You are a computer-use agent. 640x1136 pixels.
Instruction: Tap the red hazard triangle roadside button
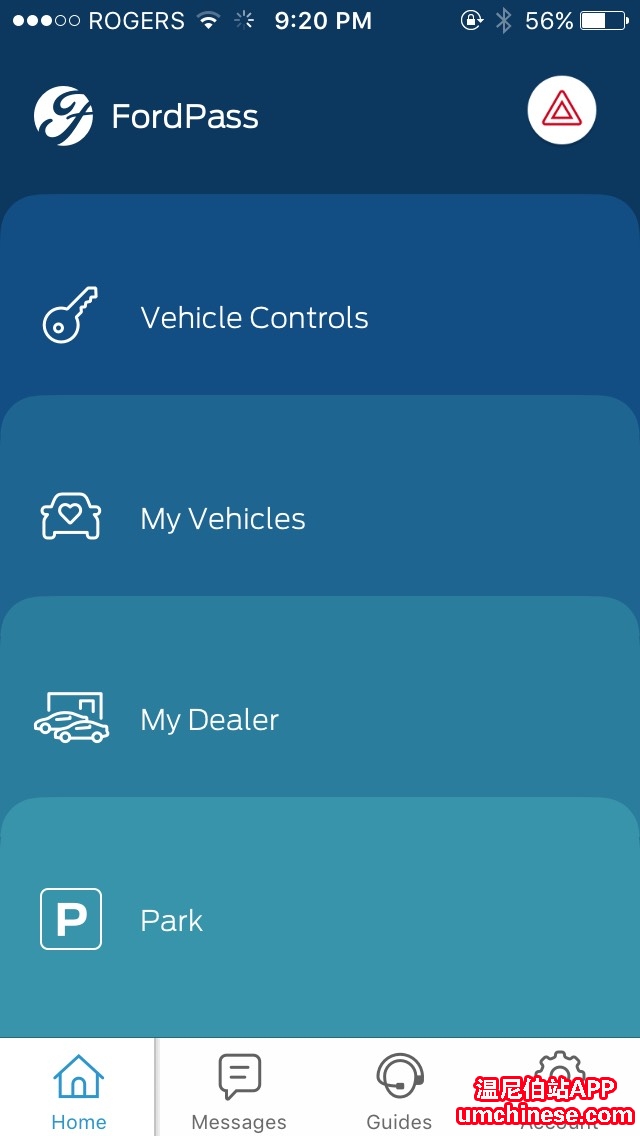(x=562, y=110)
